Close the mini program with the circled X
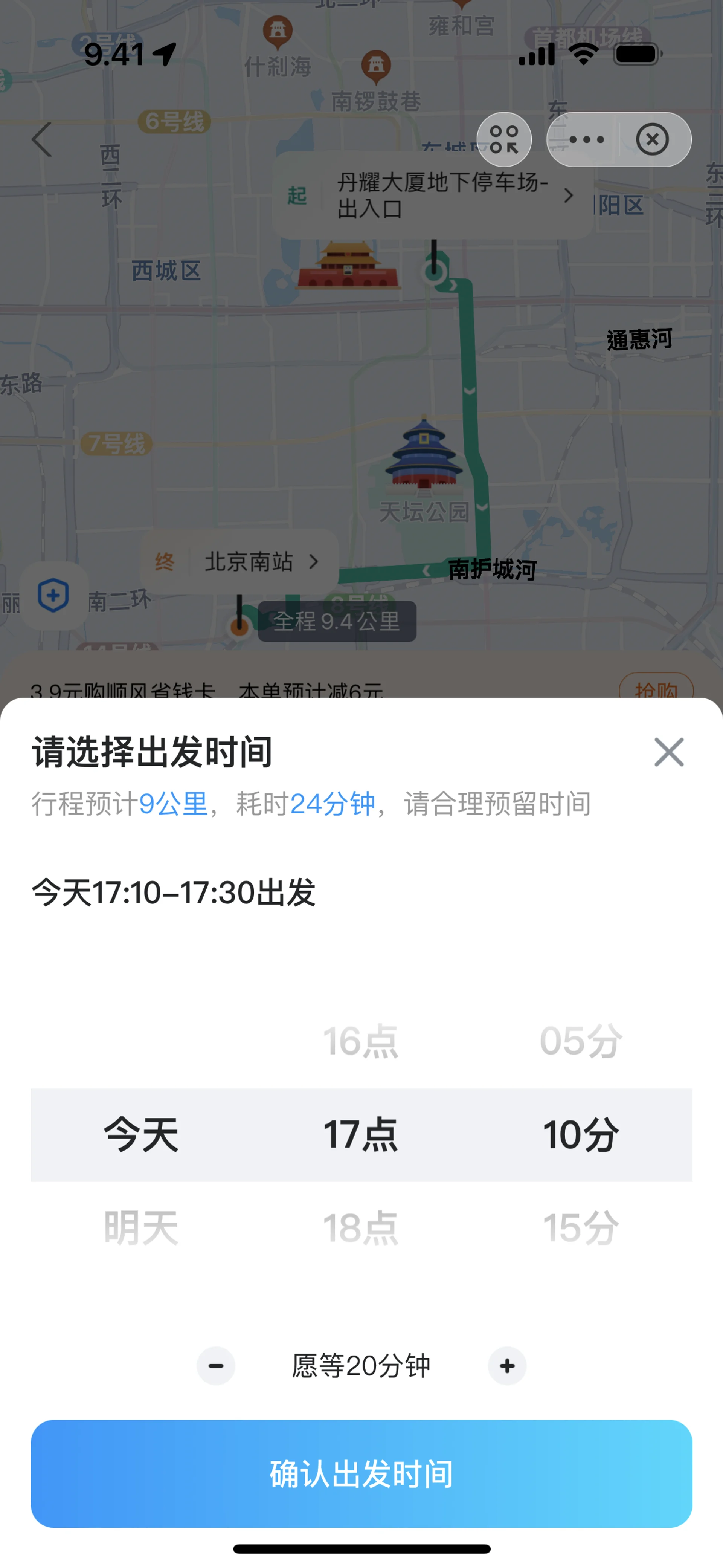Image resolution: width=723 pixels, height=1568 pixels. 653,139
